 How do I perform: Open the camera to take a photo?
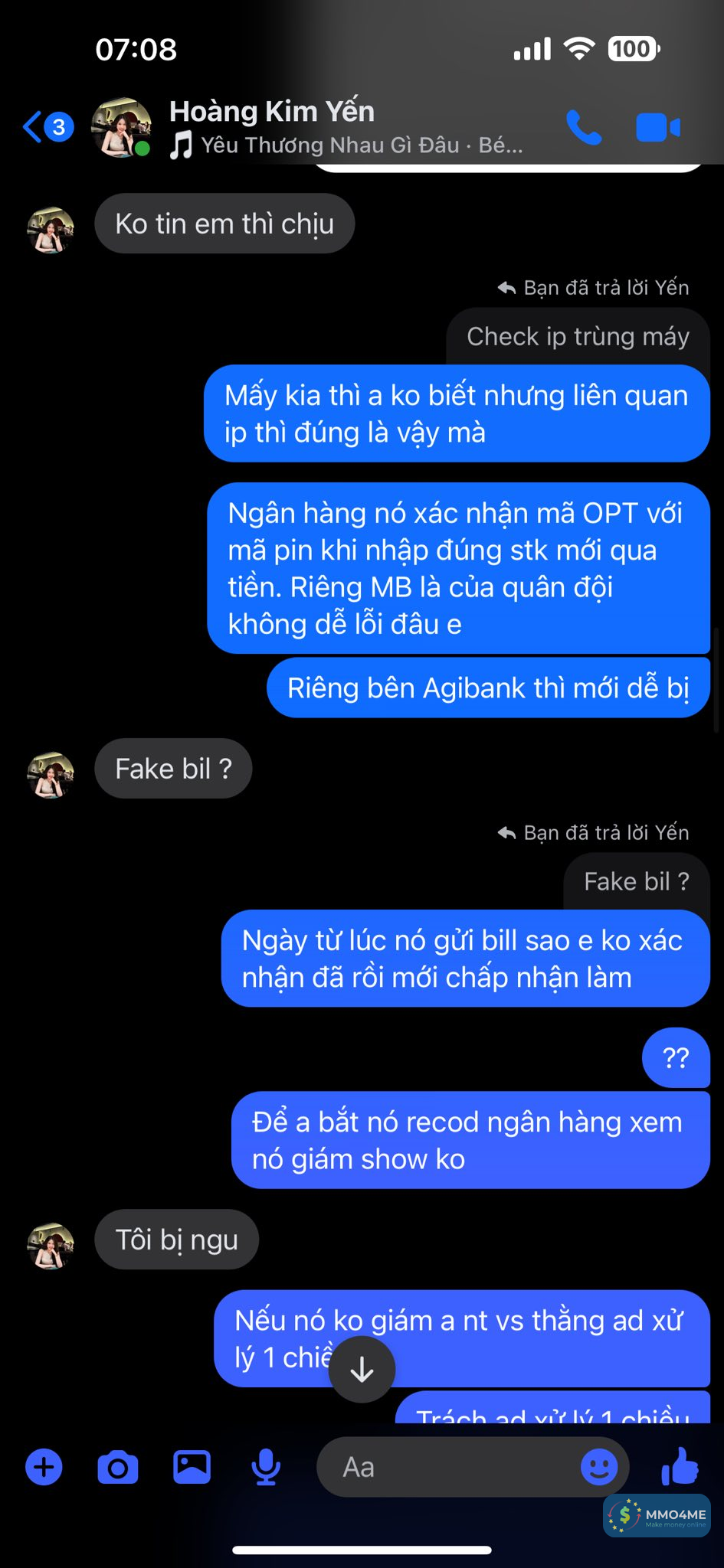pyautogui.click(x=118, y=1467)
